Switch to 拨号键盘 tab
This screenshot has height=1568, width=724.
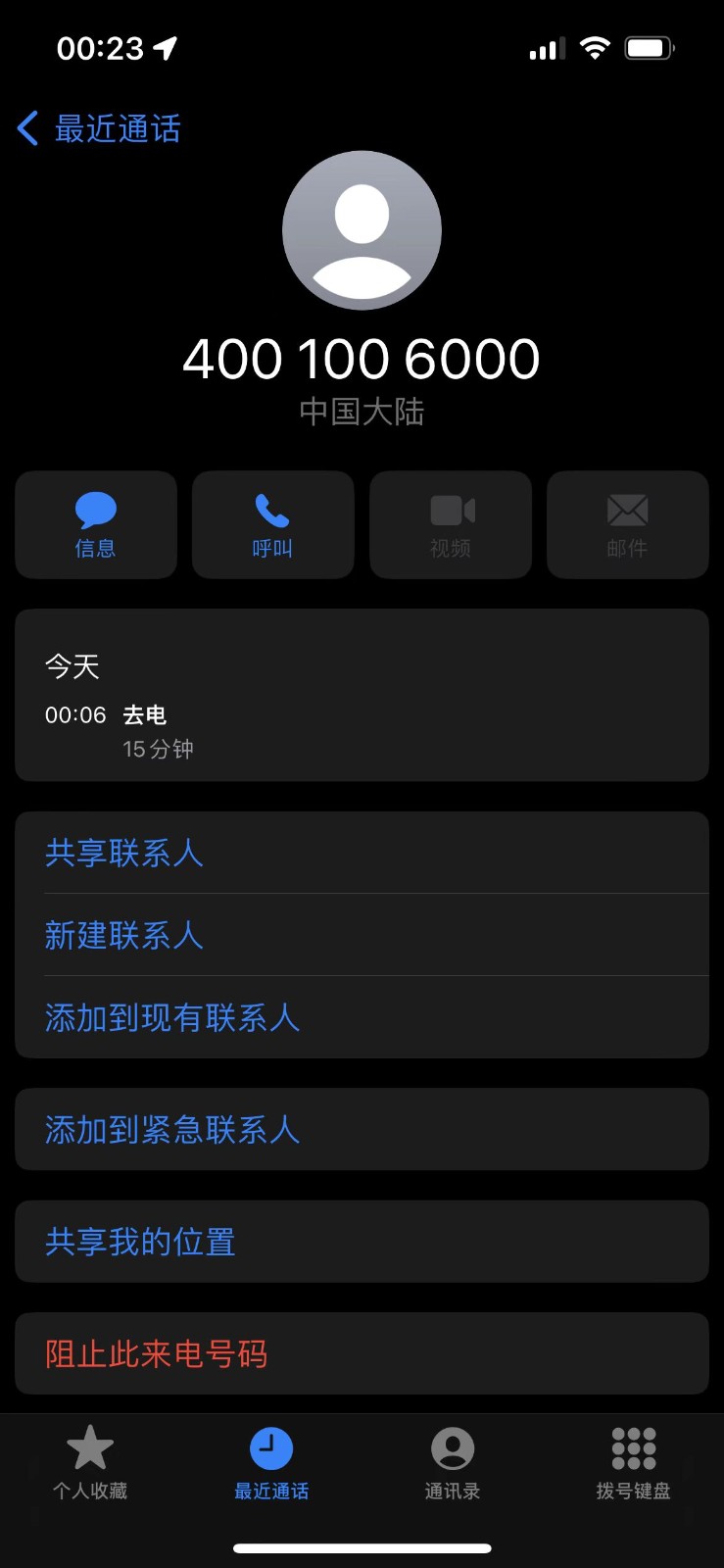(x=633, y=1462)
